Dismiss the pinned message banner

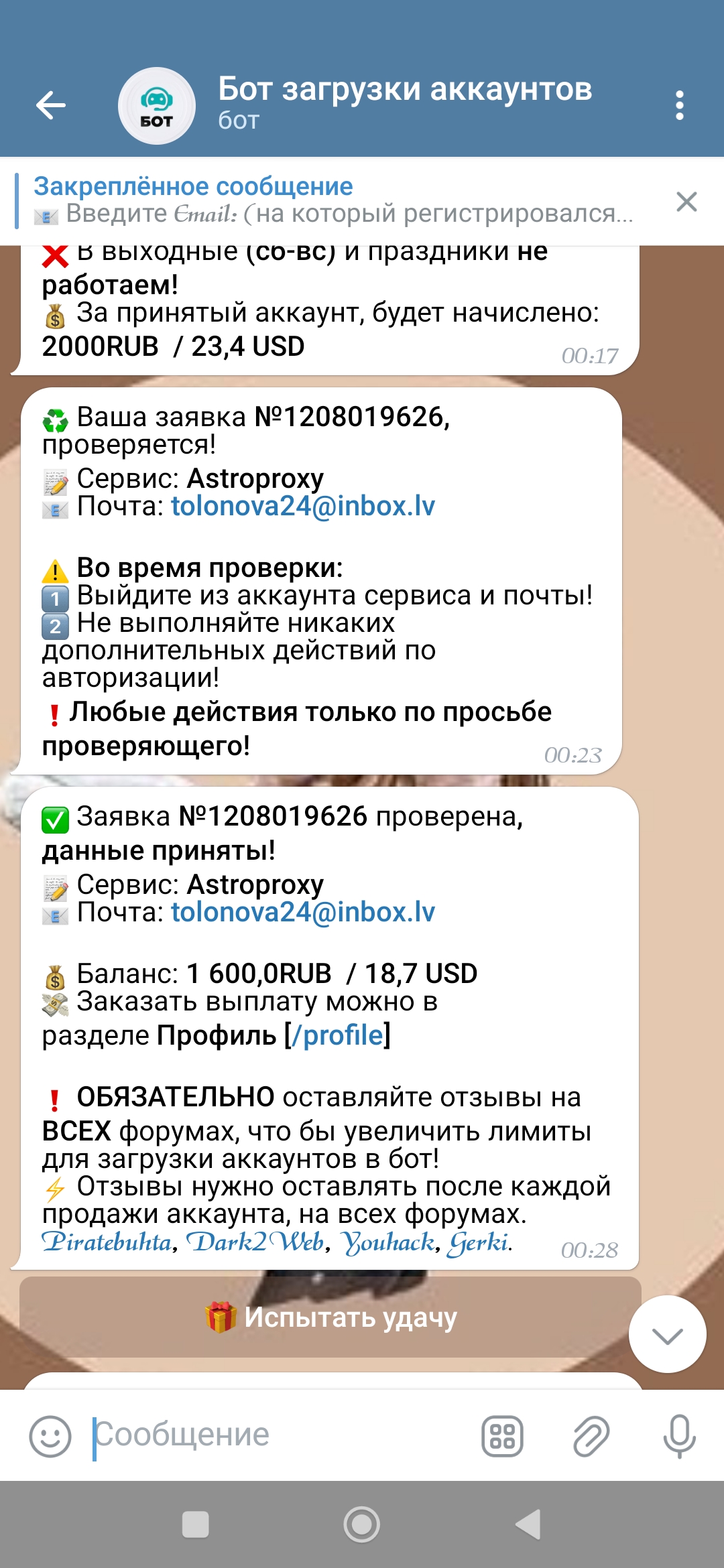click(686, 202)
